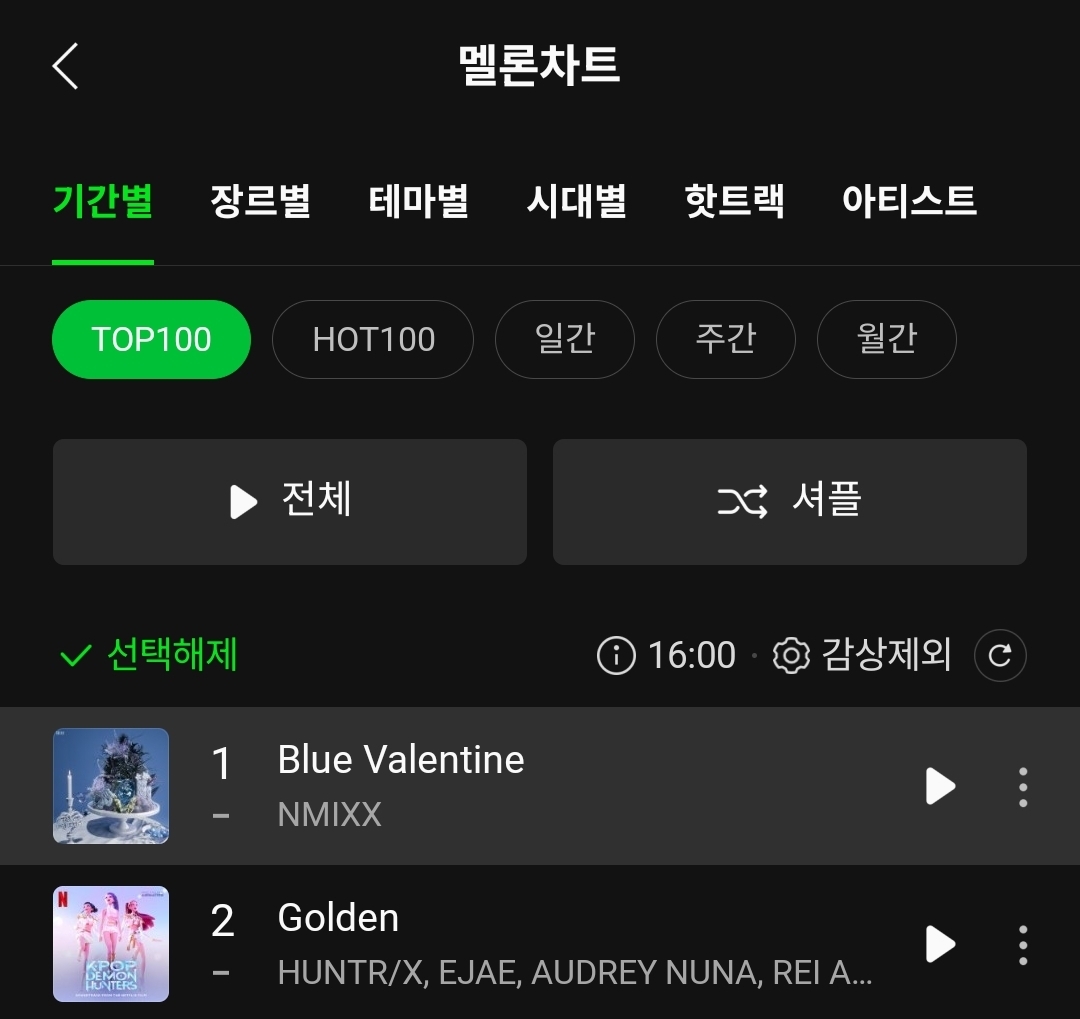Refresh the chart

tap(1000, 656)
